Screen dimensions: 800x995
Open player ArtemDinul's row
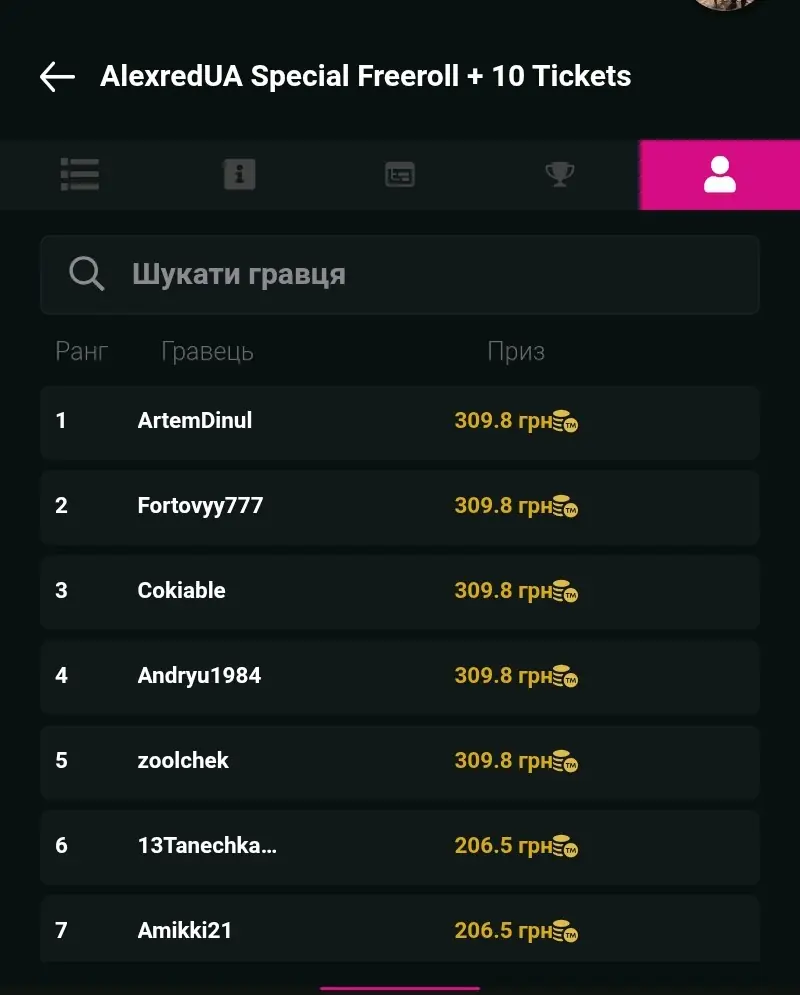click(400, 421)
